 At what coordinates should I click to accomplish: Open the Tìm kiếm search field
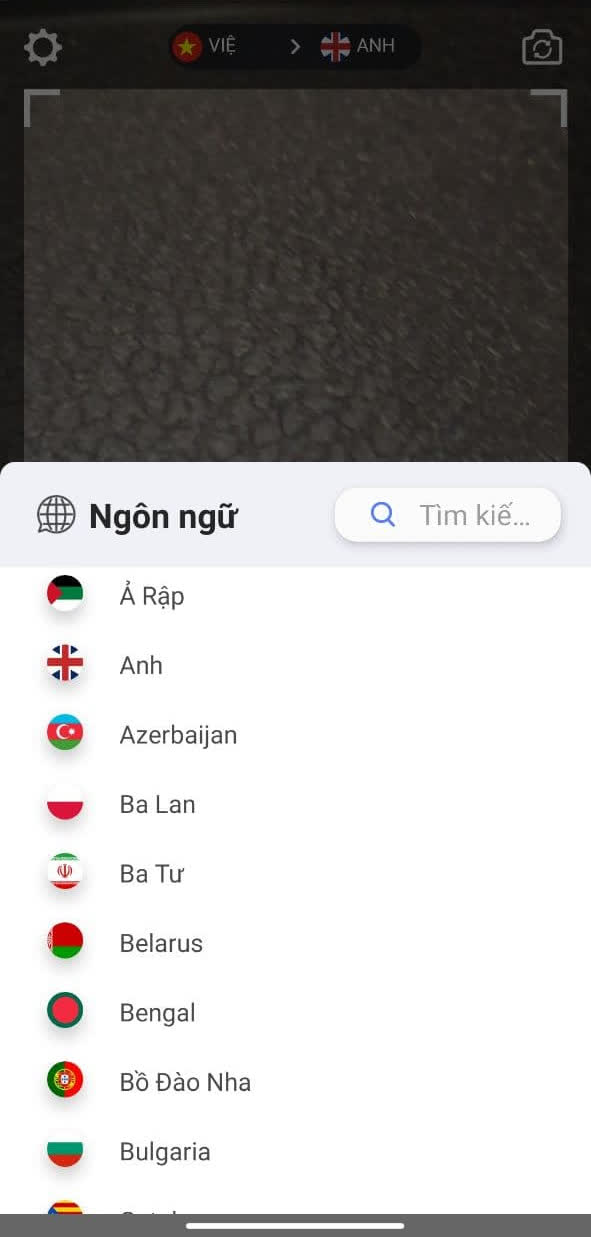(447, 515)
